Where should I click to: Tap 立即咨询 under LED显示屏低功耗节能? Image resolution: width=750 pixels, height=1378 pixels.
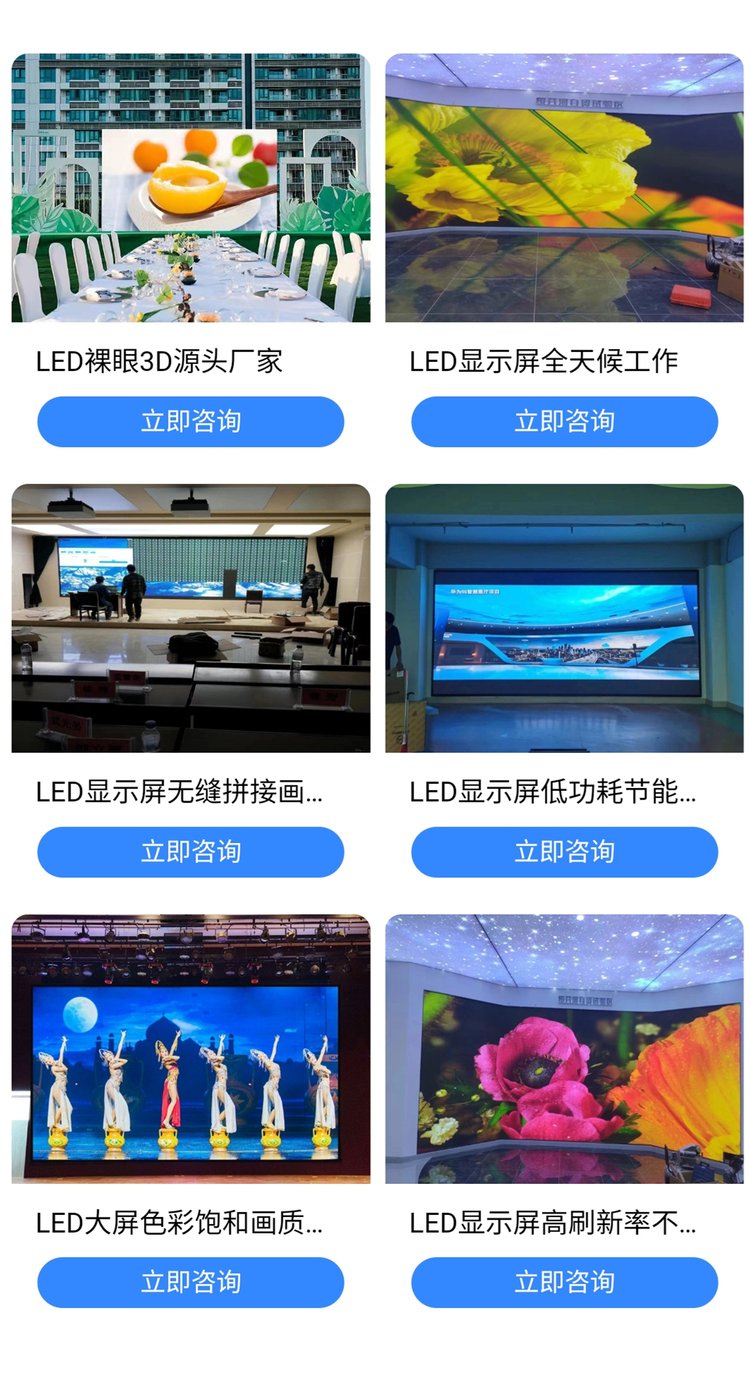click(x=564, y=852)
